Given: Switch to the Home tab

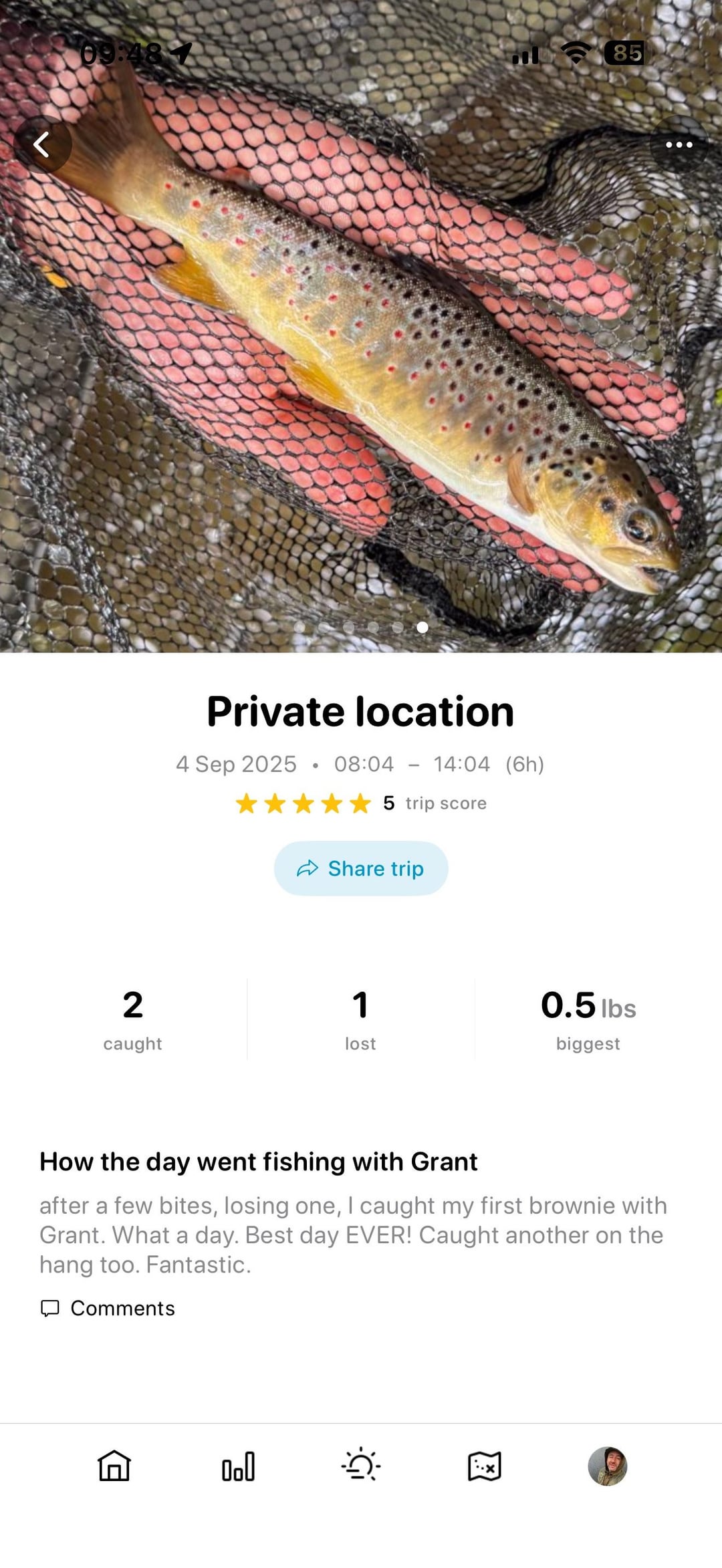Looking at the screenshot, I should point(114,1466).
